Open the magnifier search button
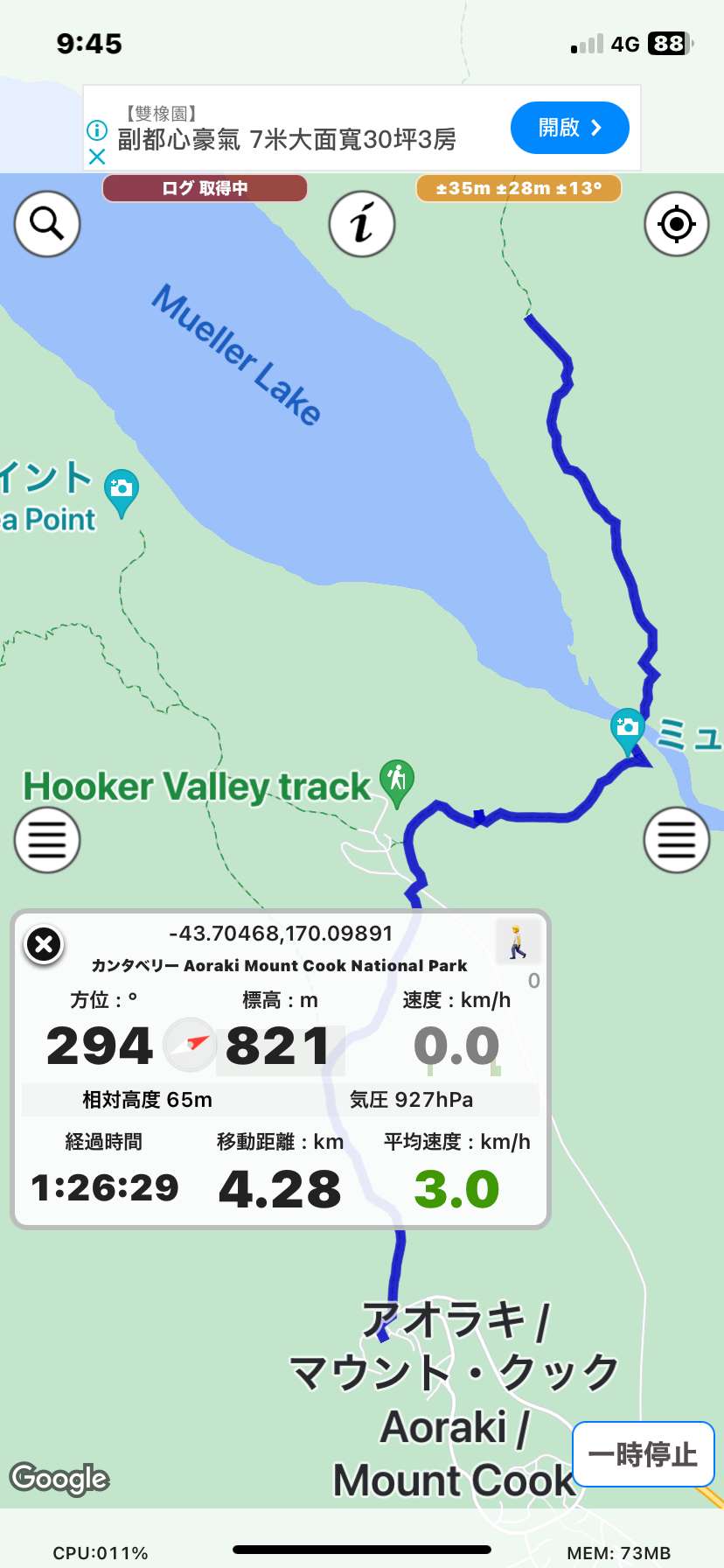 (x=47, y=224)
